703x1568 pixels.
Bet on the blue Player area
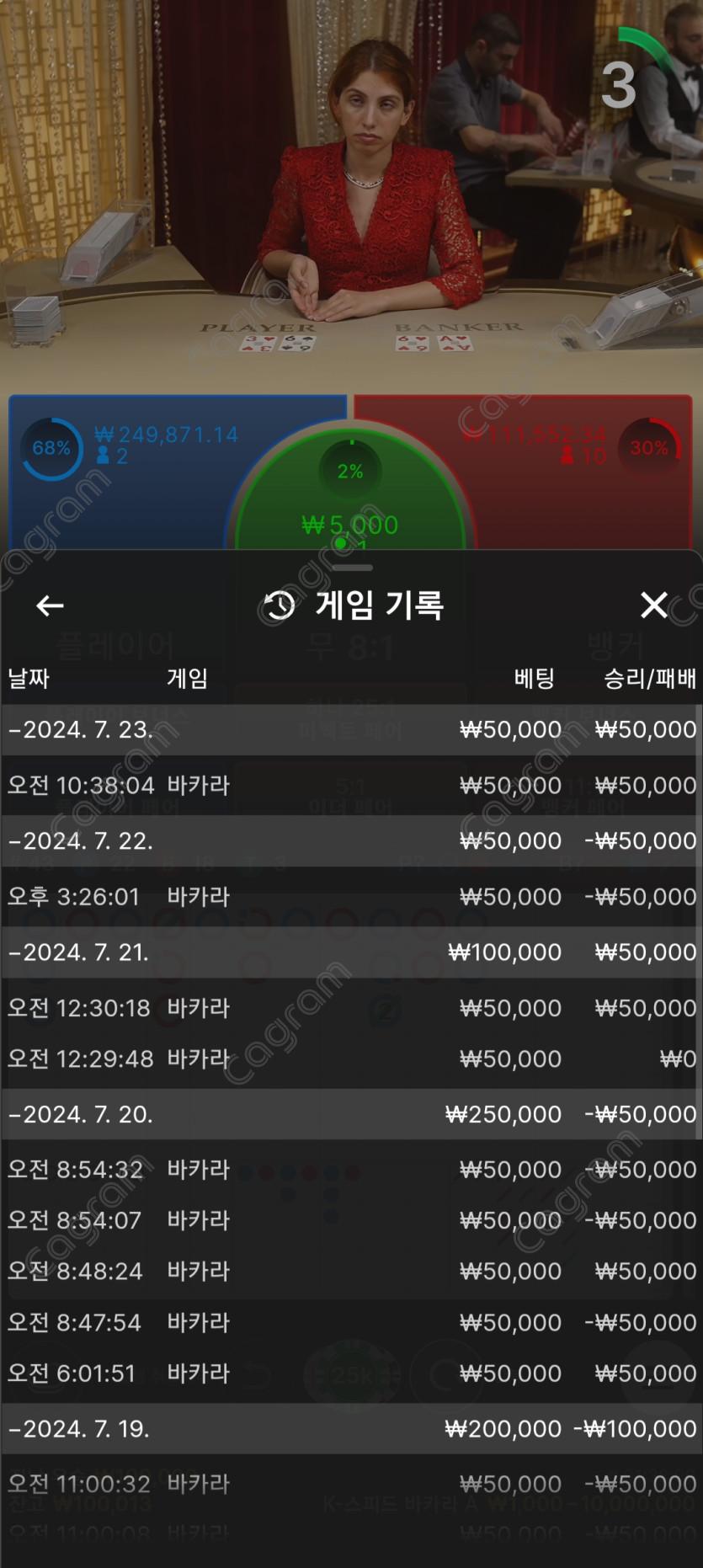pyautogui.click(x=126, y=497)
